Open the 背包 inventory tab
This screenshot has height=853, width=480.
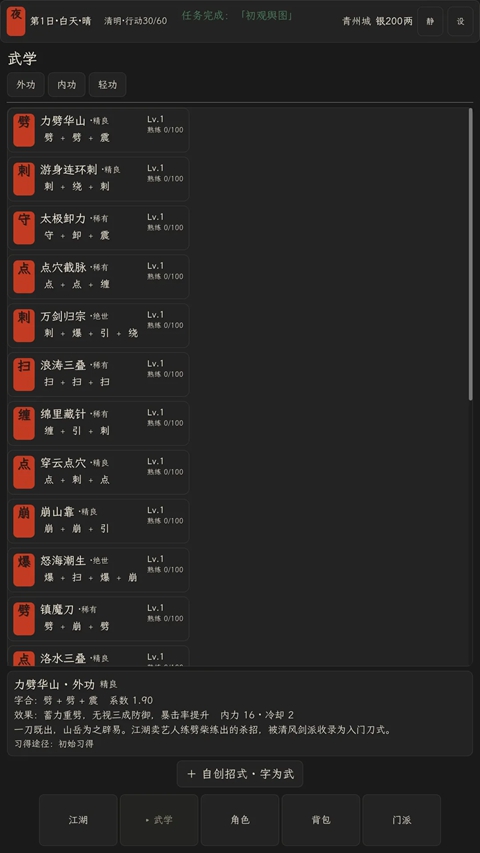(321, 820)
